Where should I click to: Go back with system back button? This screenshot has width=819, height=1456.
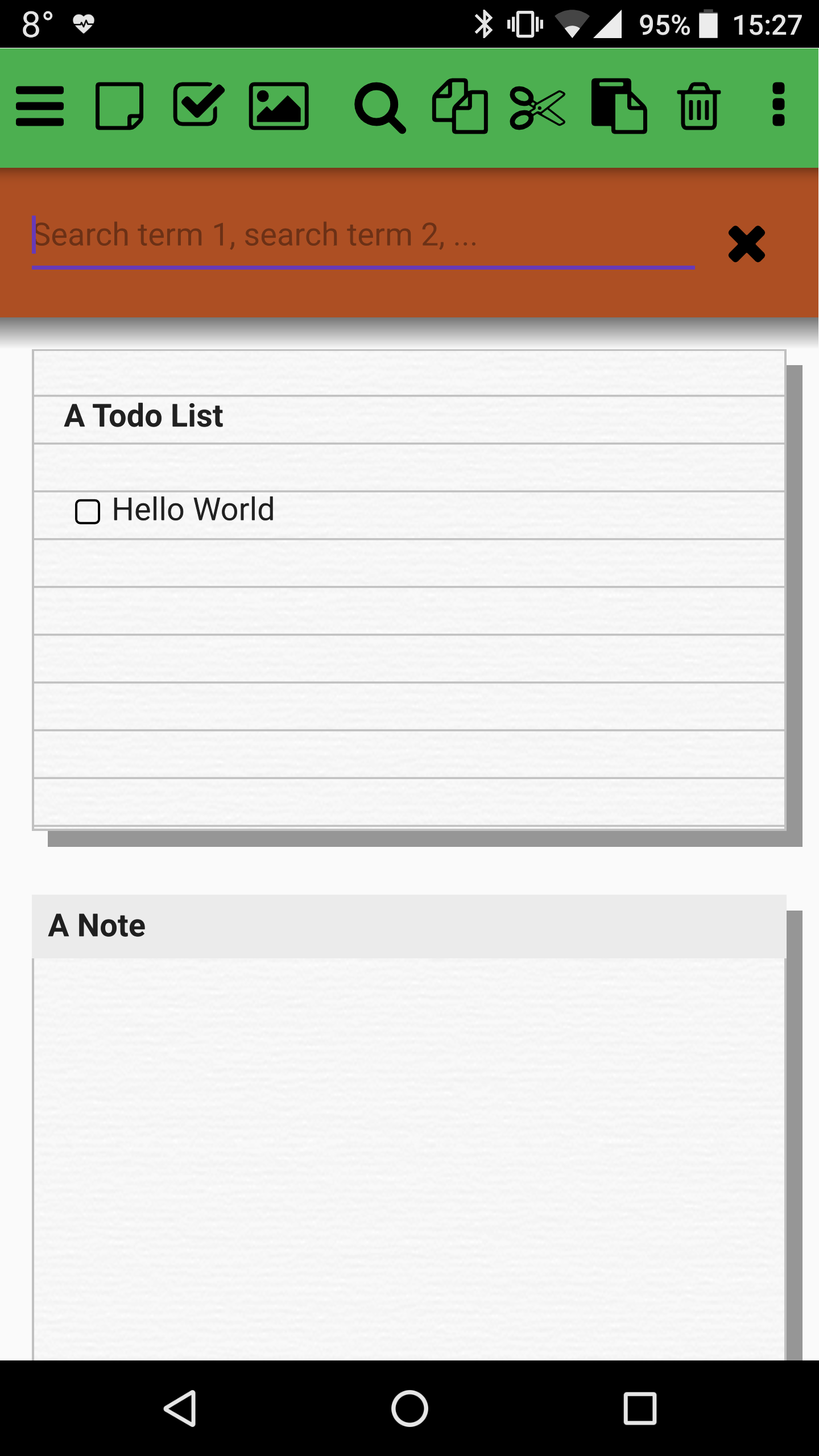coord(181,1409)
